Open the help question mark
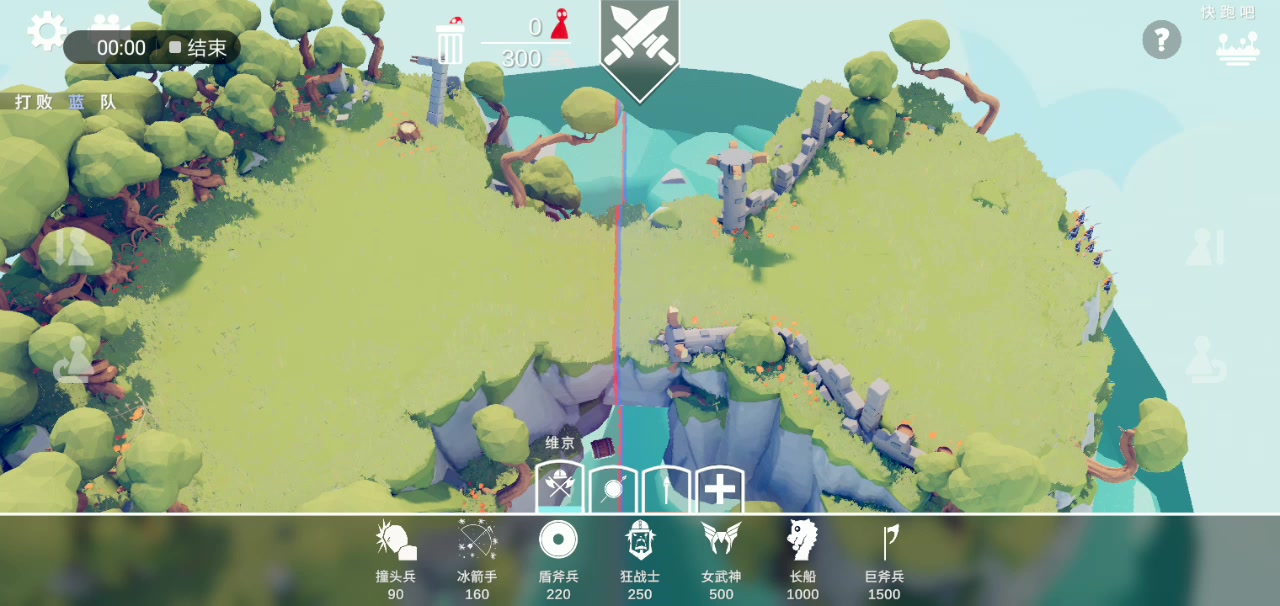This screenshot has width=1280, height=606. pos(1161,40)
